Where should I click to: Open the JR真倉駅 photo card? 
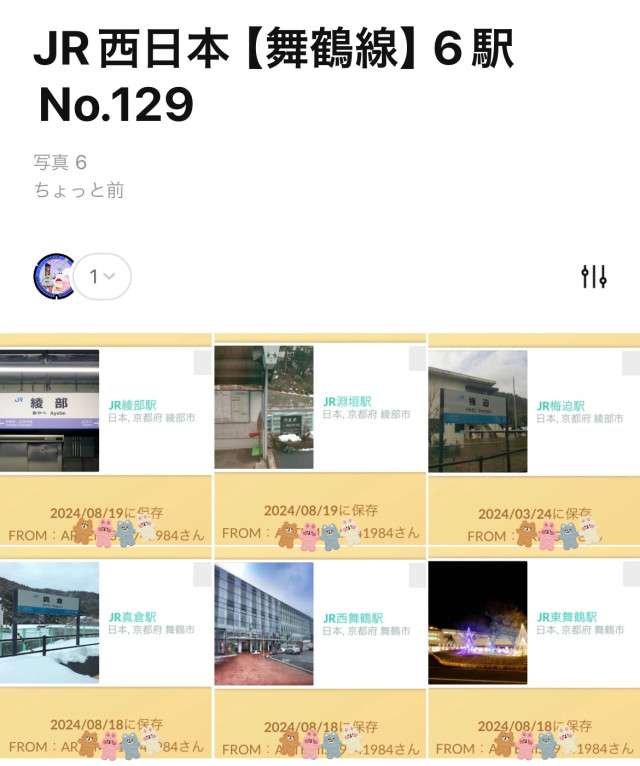click(x=50, y=622)
